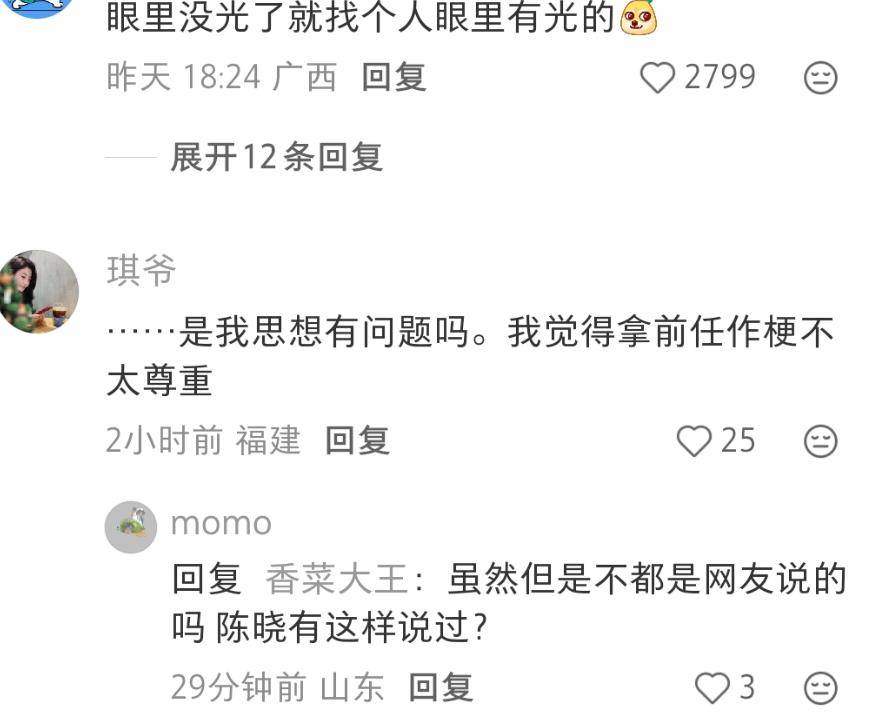Dislike momo's reply
Viewport: 890px width, 720px height.
pos(820,687)
